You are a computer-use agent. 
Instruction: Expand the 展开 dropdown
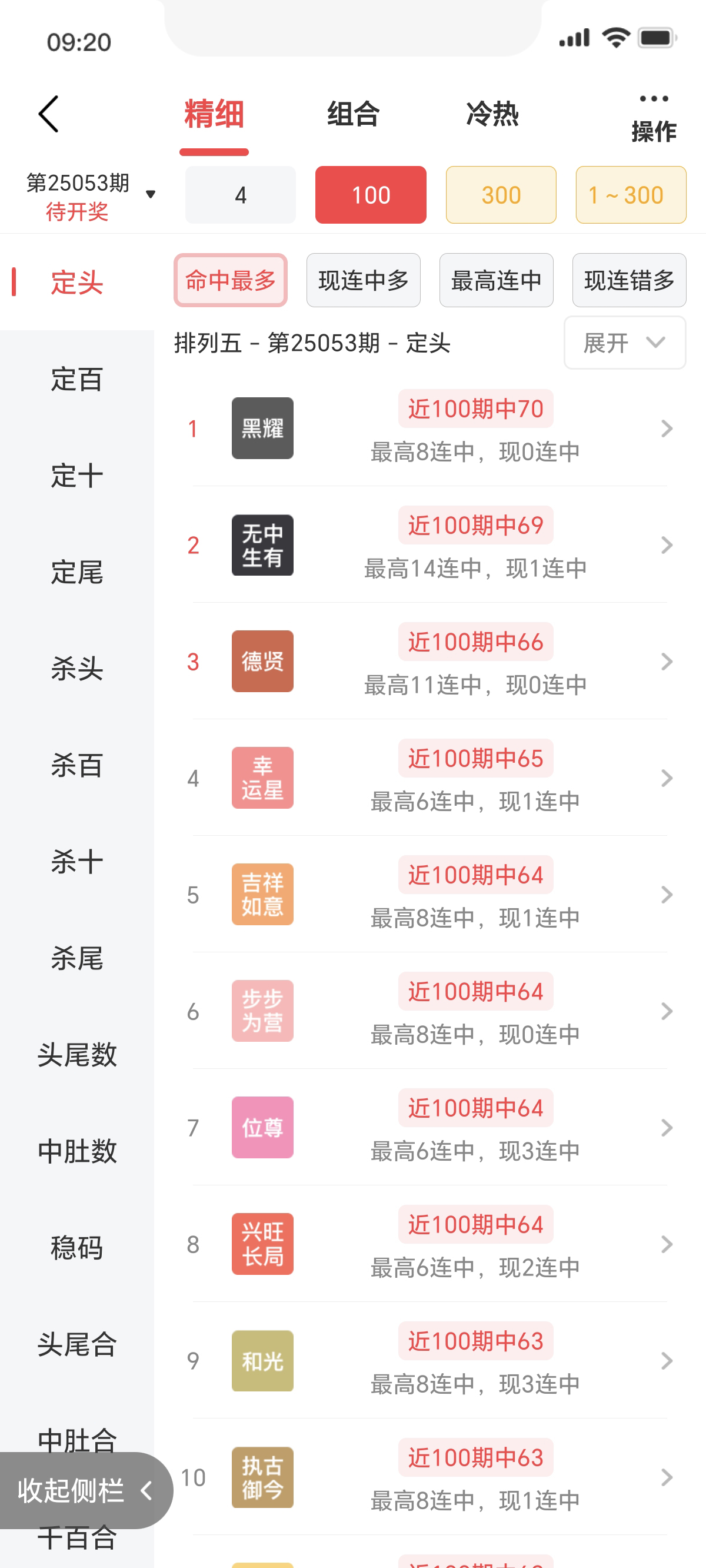[x=624, y=343]
